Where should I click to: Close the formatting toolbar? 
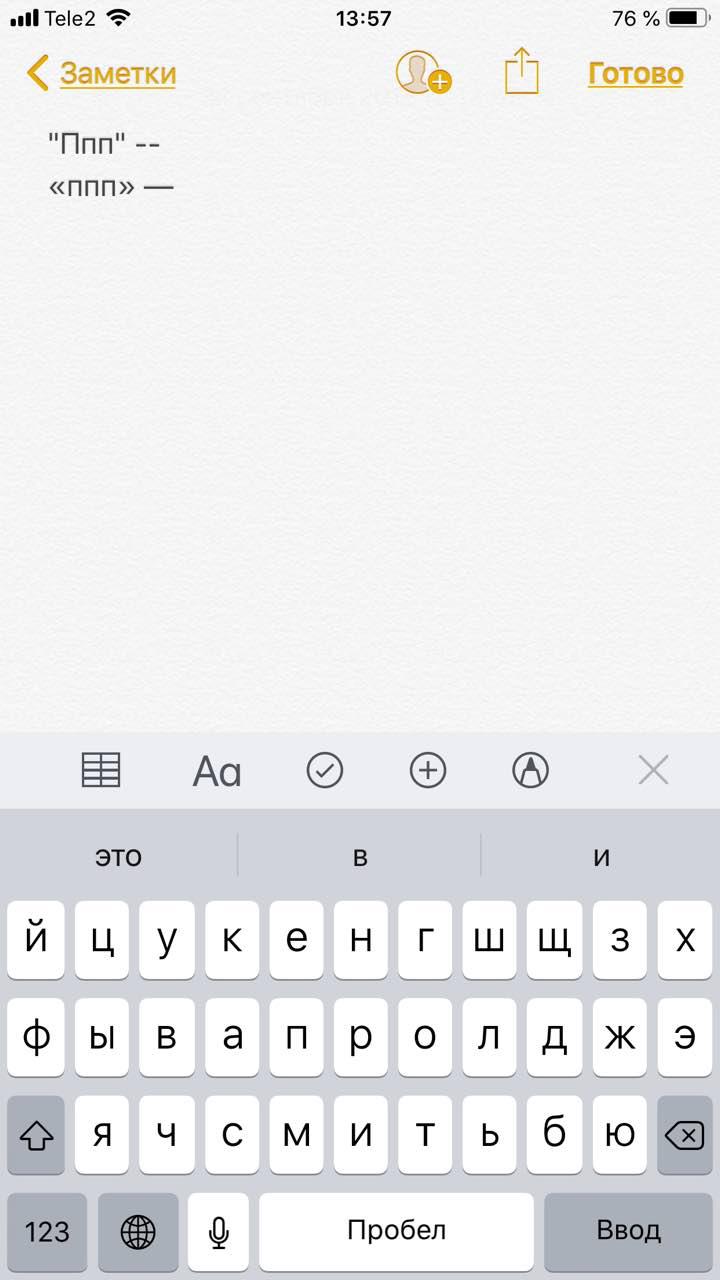[x=653, y=770]
